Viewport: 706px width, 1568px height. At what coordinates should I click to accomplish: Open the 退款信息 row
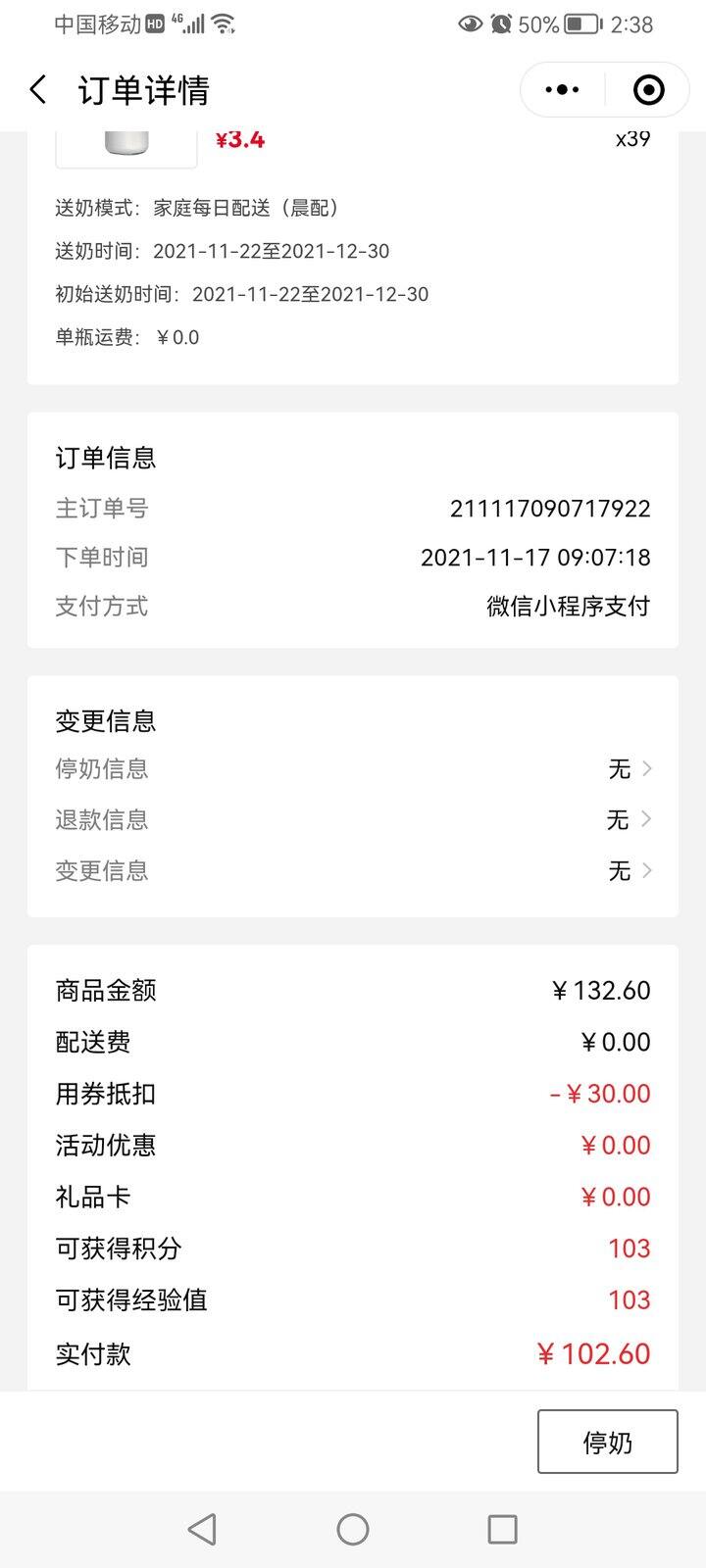353,819
